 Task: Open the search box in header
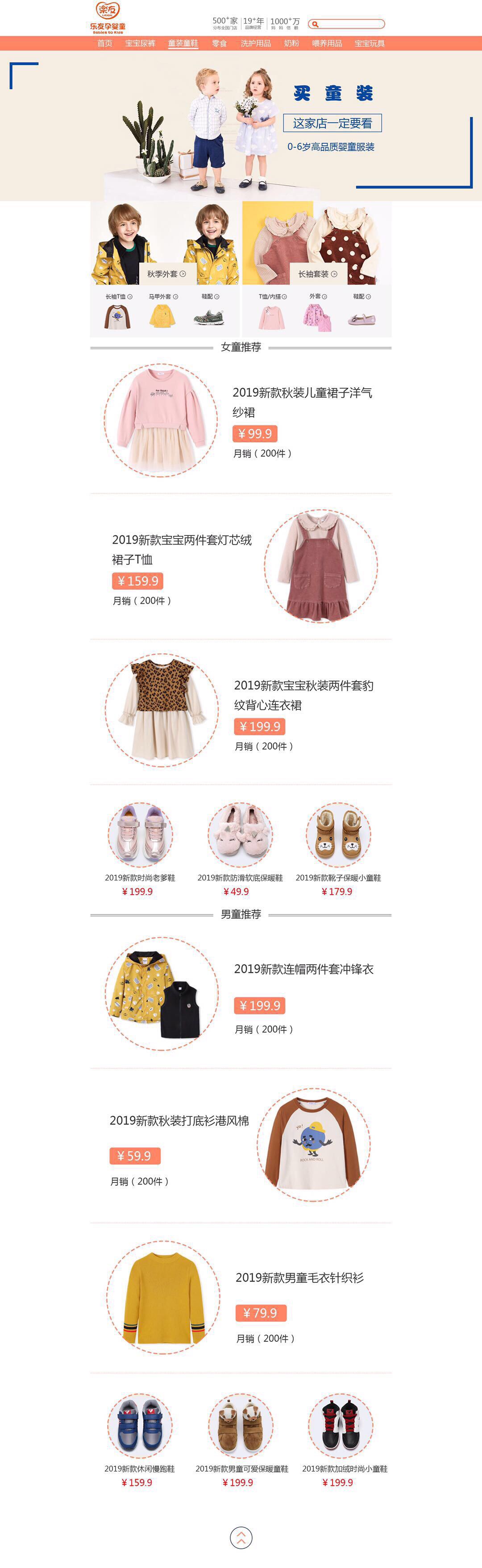(x=349, y=24)
